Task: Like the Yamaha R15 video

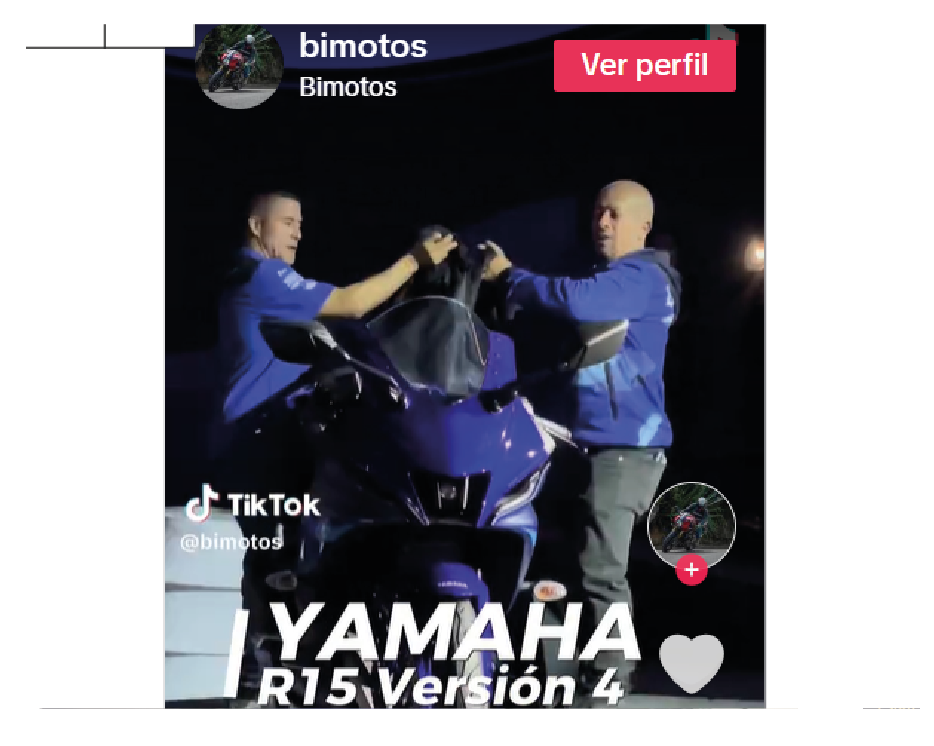Action: point(692,662)
